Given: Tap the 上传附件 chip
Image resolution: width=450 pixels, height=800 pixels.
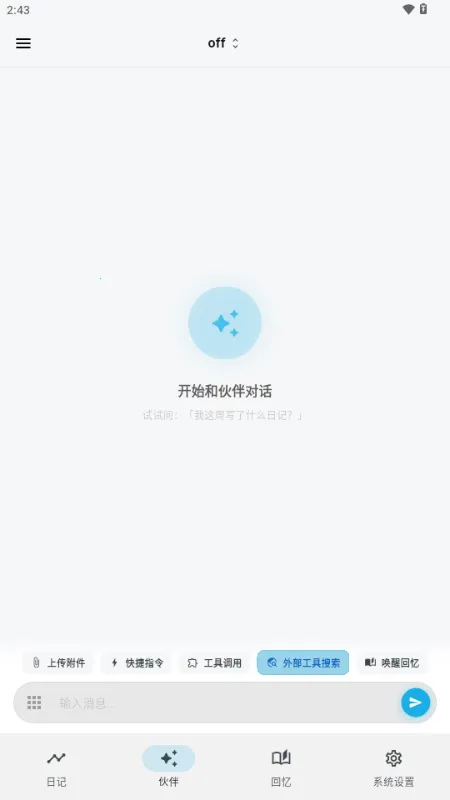Looking at the screenshot, I should (58, 663).
